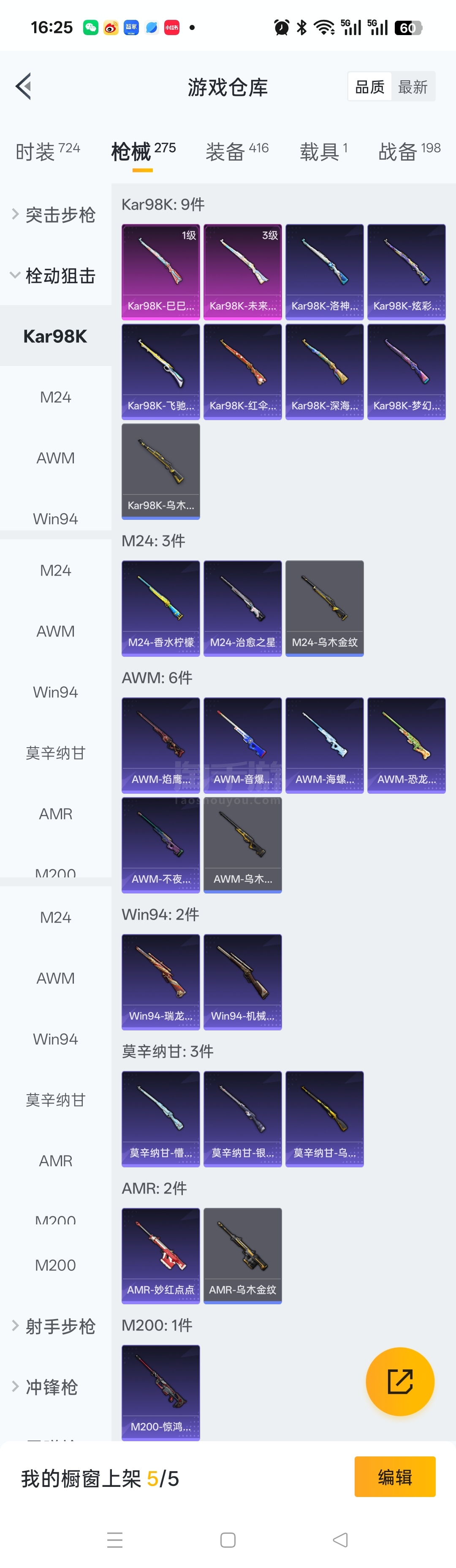The height and width of the screenshot is (1568, 456).
Task: Open the M200-惊鸿 skin
Action: pos(160,1391)
